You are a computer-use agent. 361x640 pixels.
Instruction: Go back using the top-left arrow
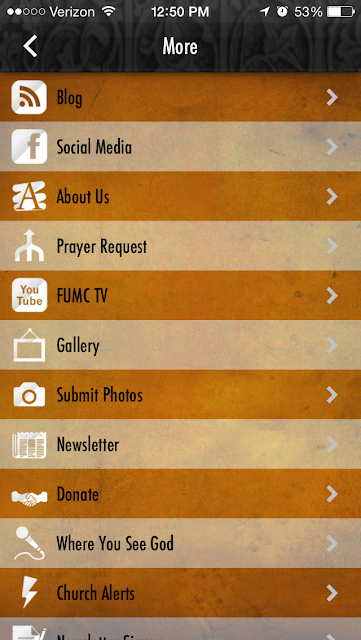coord(30,46)
